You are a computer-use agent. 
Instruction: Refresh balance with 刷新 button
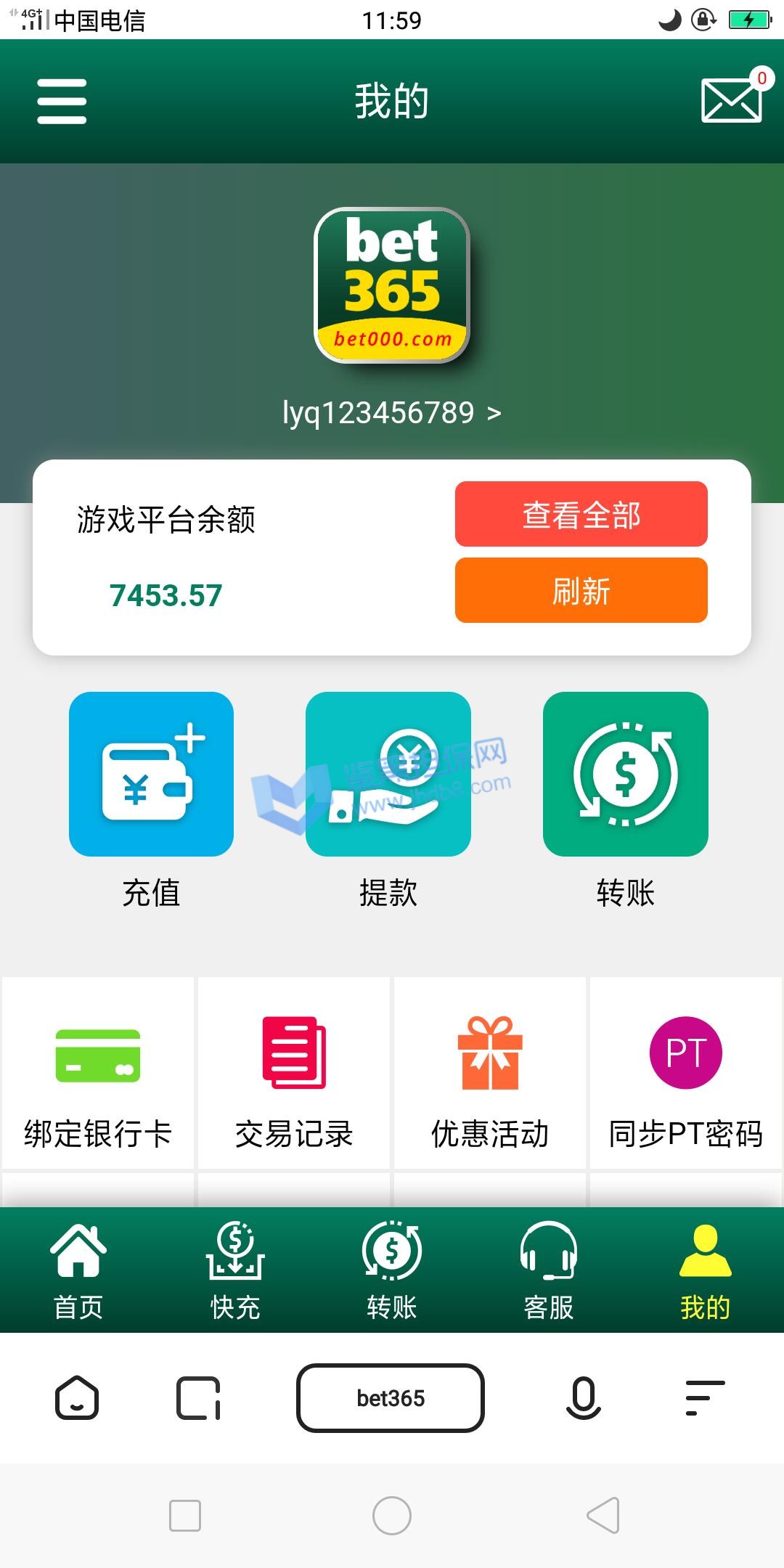point(581,590)
